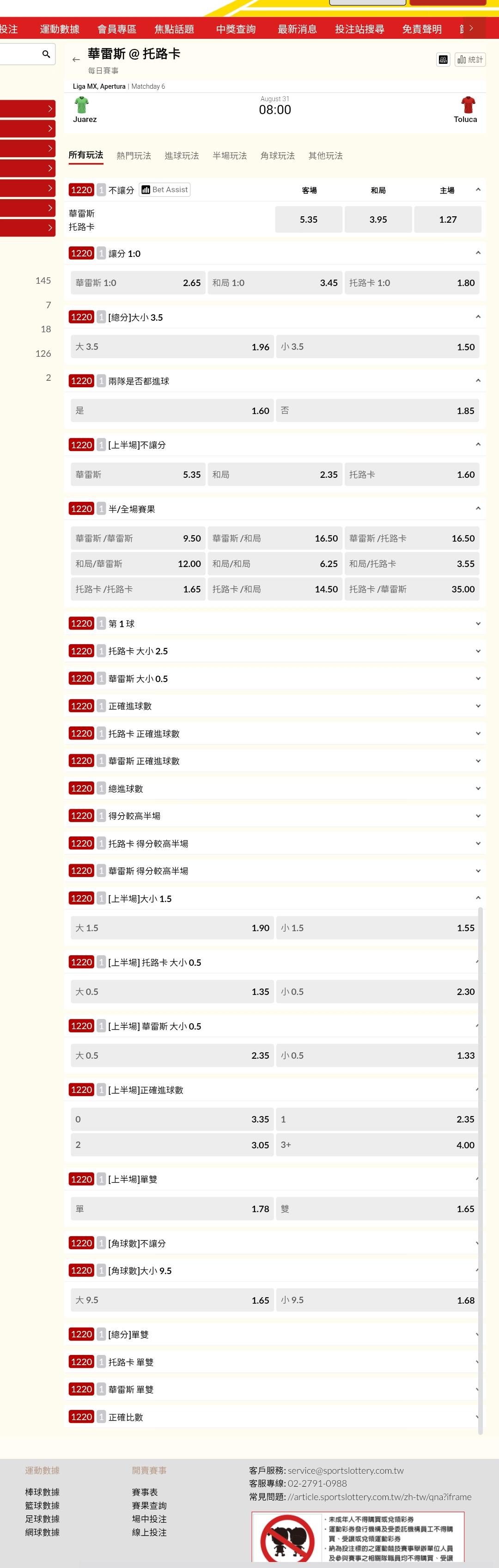
Task: Expand the 第 1 球 market
Action: tap(275, 624)
